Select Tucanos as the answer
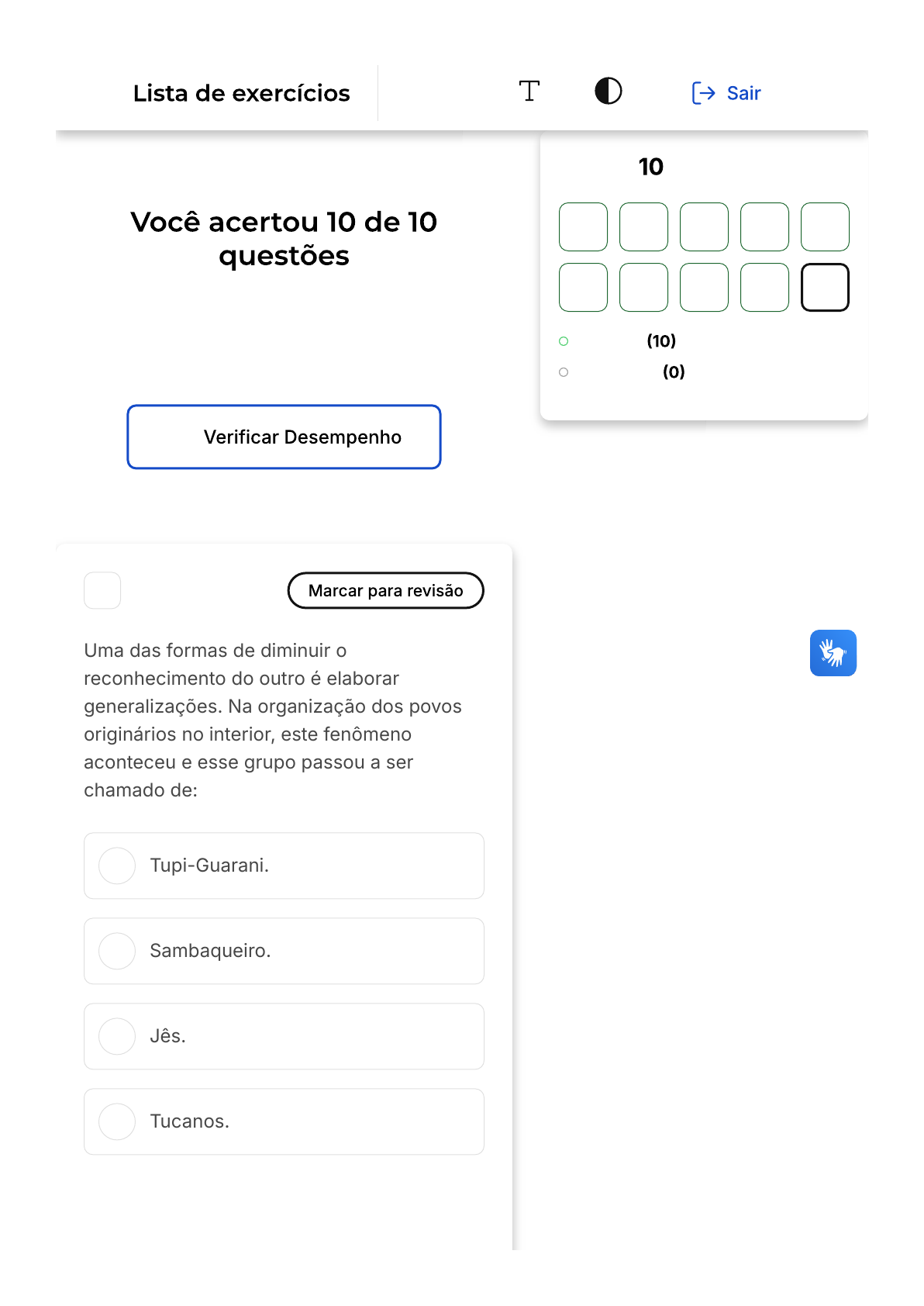 click(x=284, y=1121)
